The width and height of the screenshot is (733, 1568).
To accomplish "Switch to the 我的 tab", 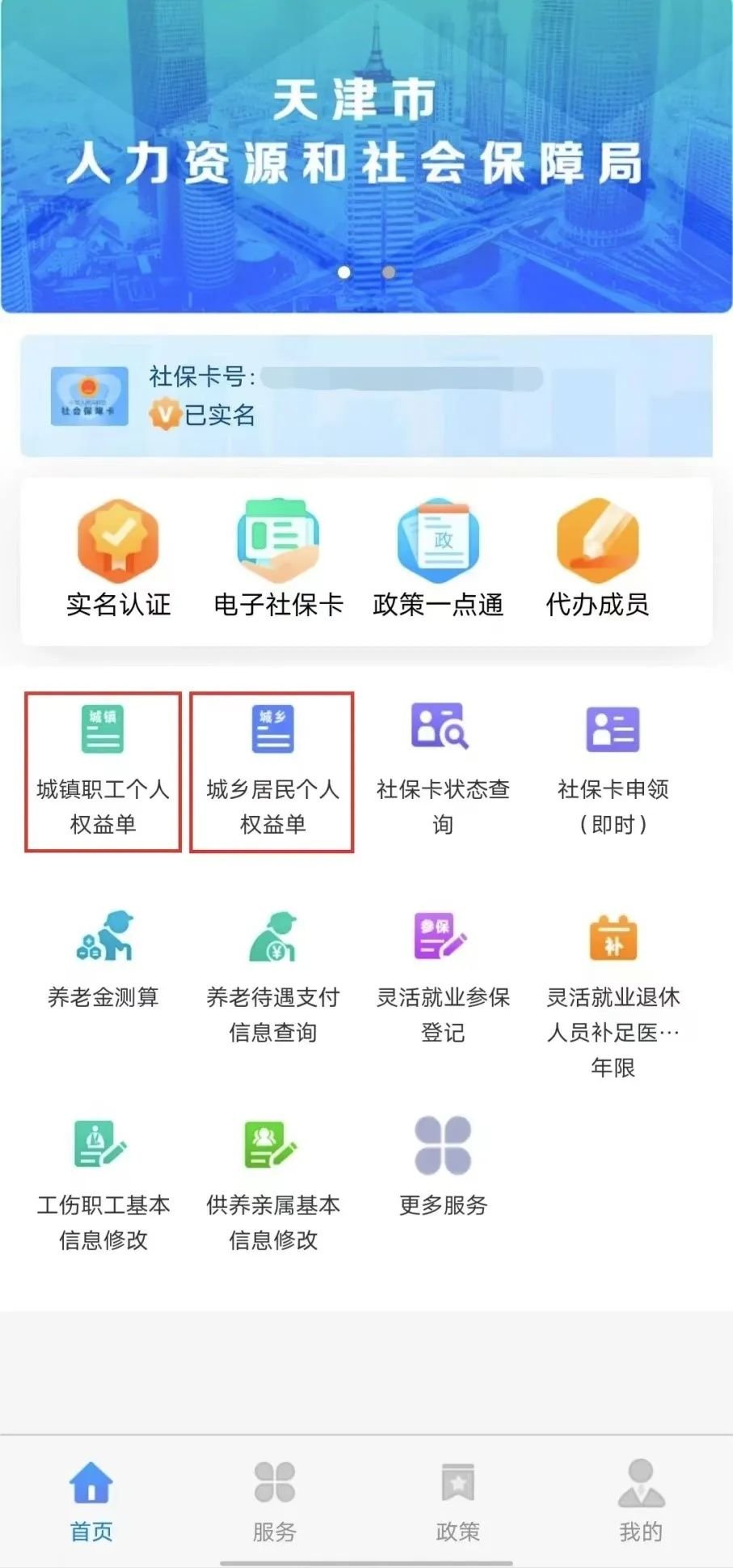I will click(641, 1501).
